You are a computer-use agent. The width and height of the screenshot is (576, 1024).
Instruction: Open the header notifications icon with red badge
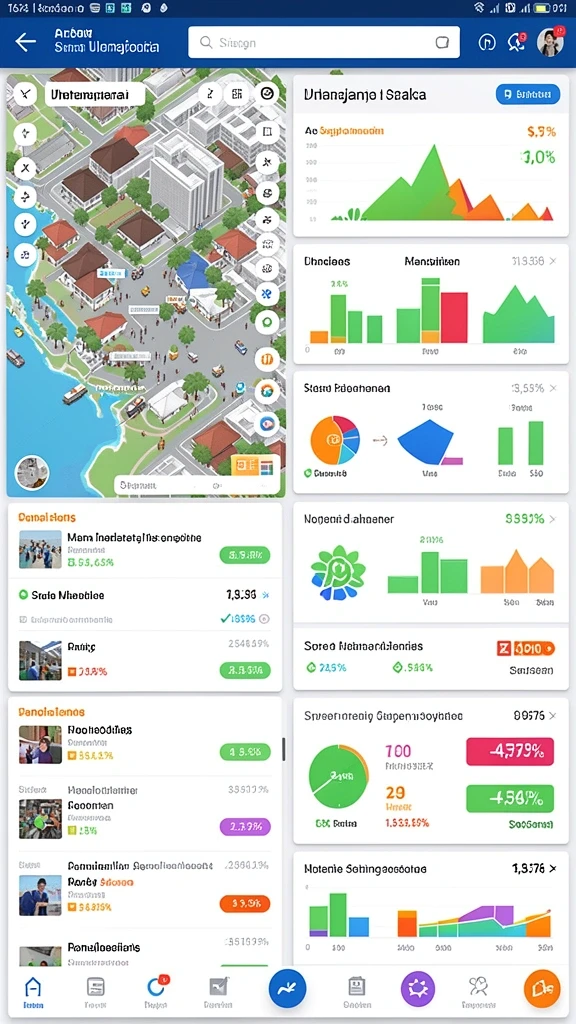pos(517,42)
